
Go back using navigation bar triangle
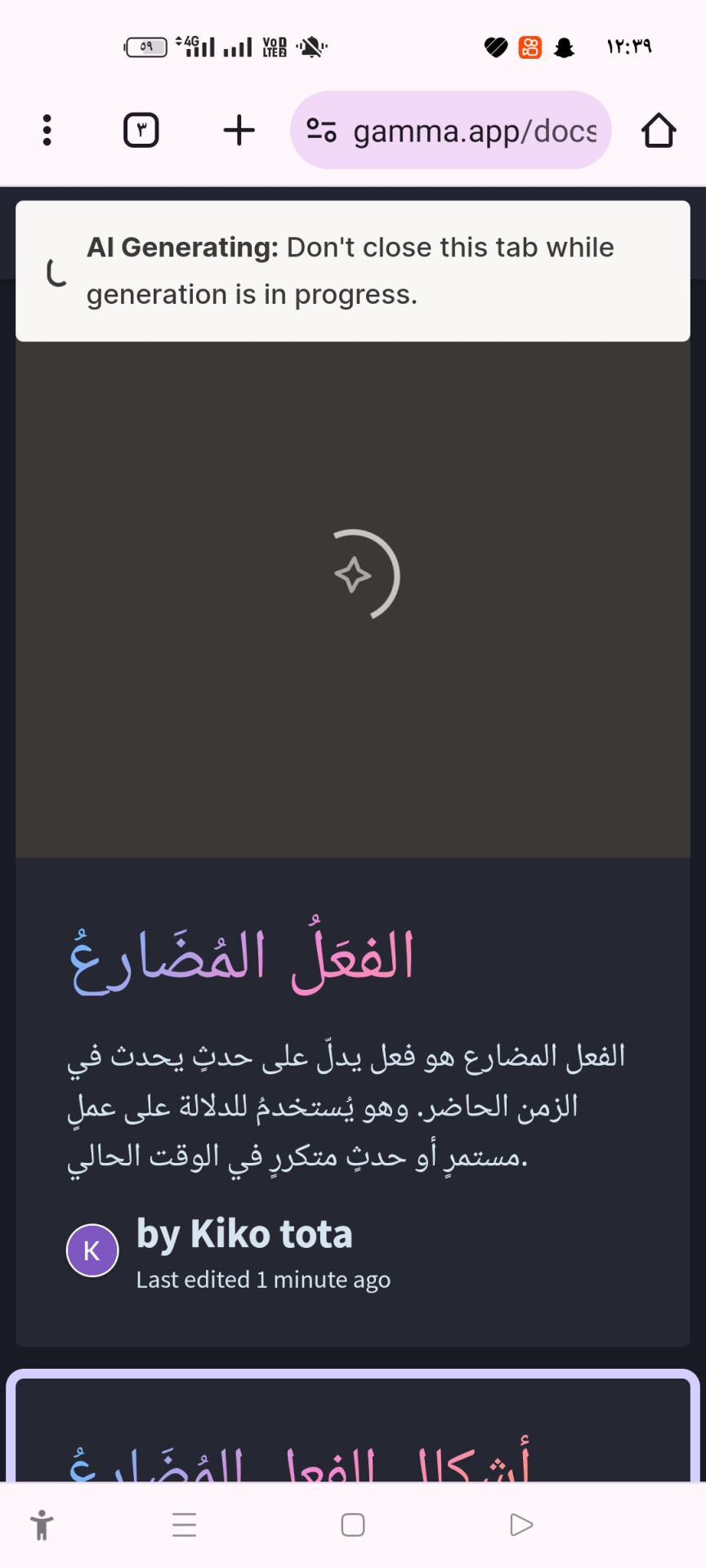coord(521,1525)
